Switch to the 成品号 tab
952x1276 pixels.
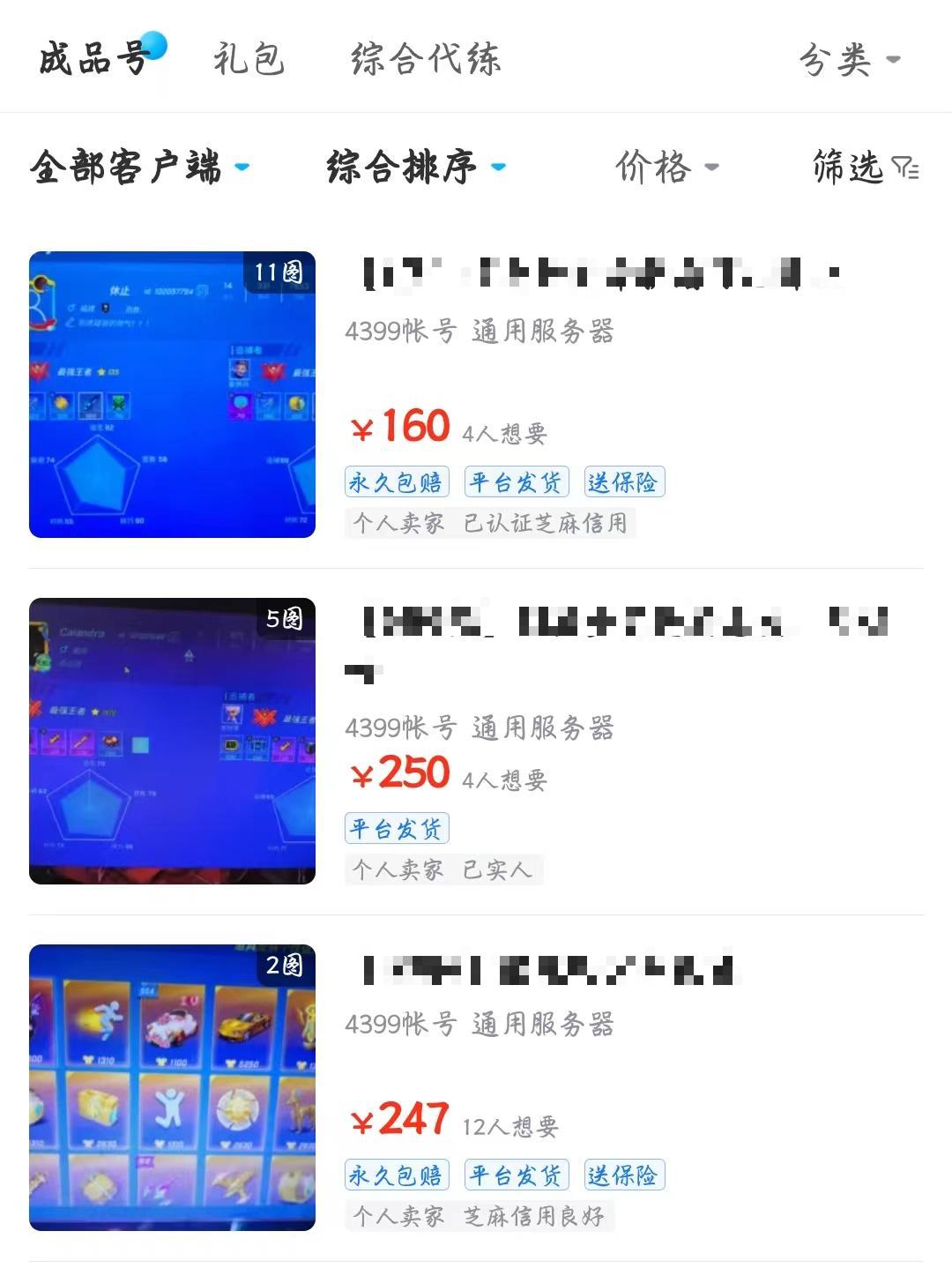pyautogui.click(x=93, y=60)
